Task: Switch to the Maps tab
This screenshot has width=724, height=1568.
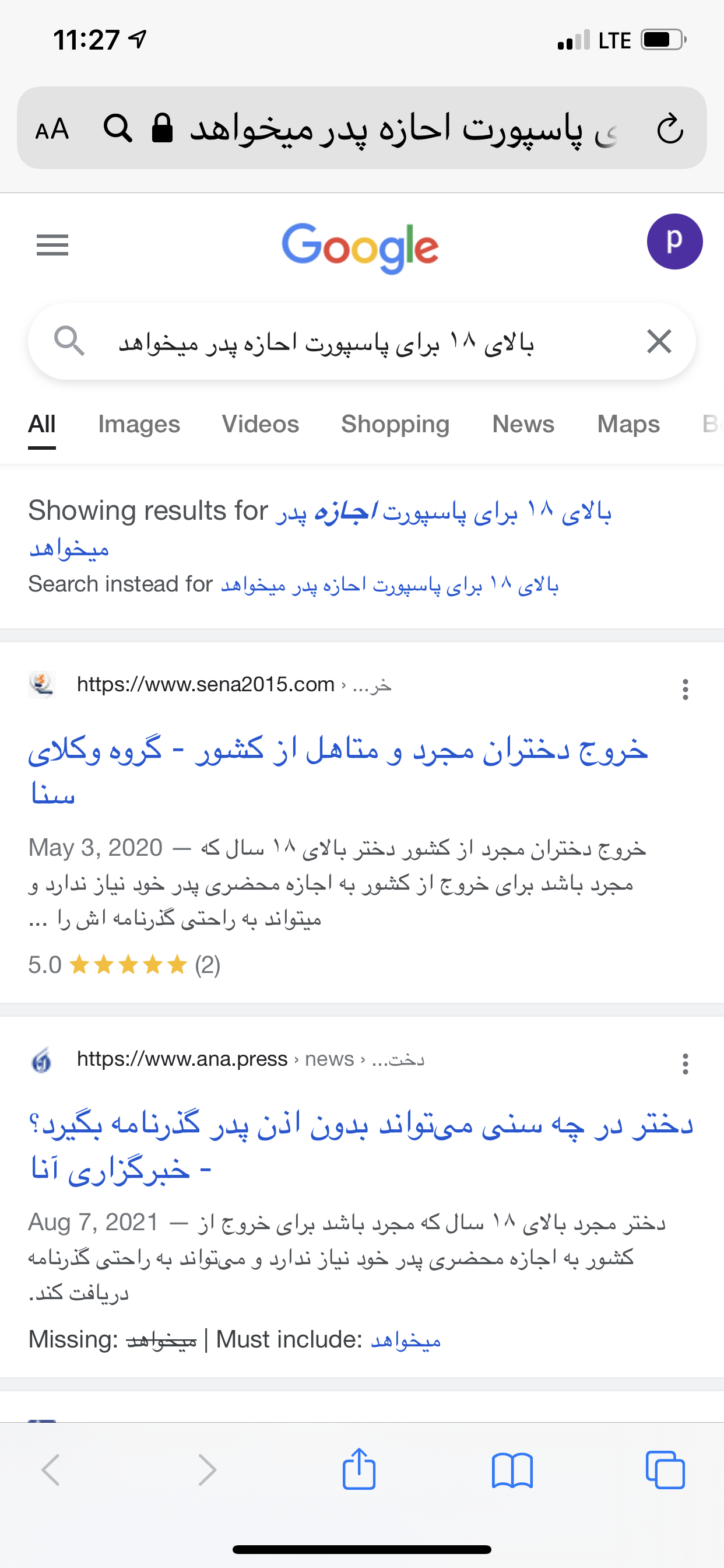Action: point(628,424)
